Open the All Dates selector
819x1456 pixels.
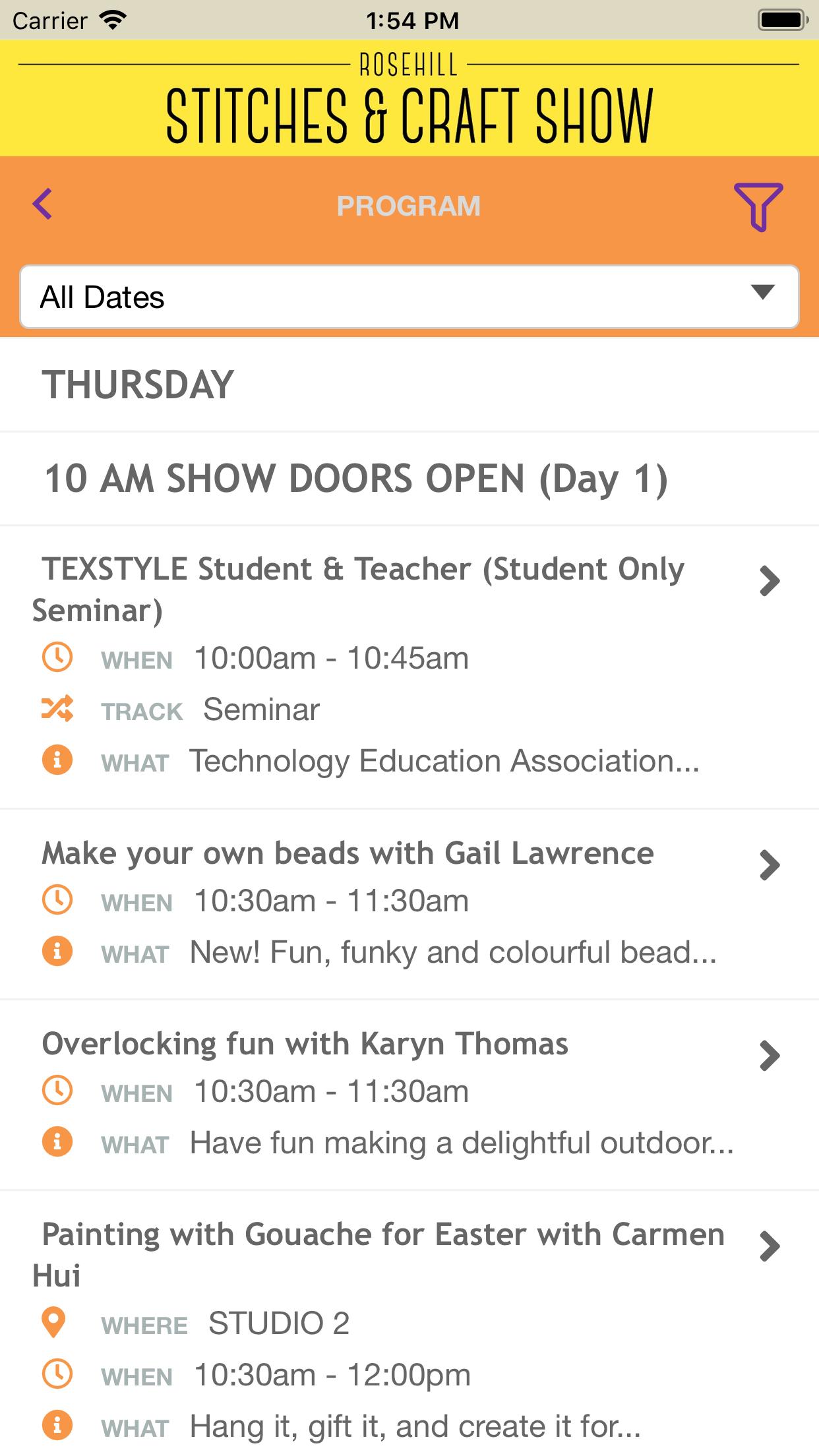point(409,297)
